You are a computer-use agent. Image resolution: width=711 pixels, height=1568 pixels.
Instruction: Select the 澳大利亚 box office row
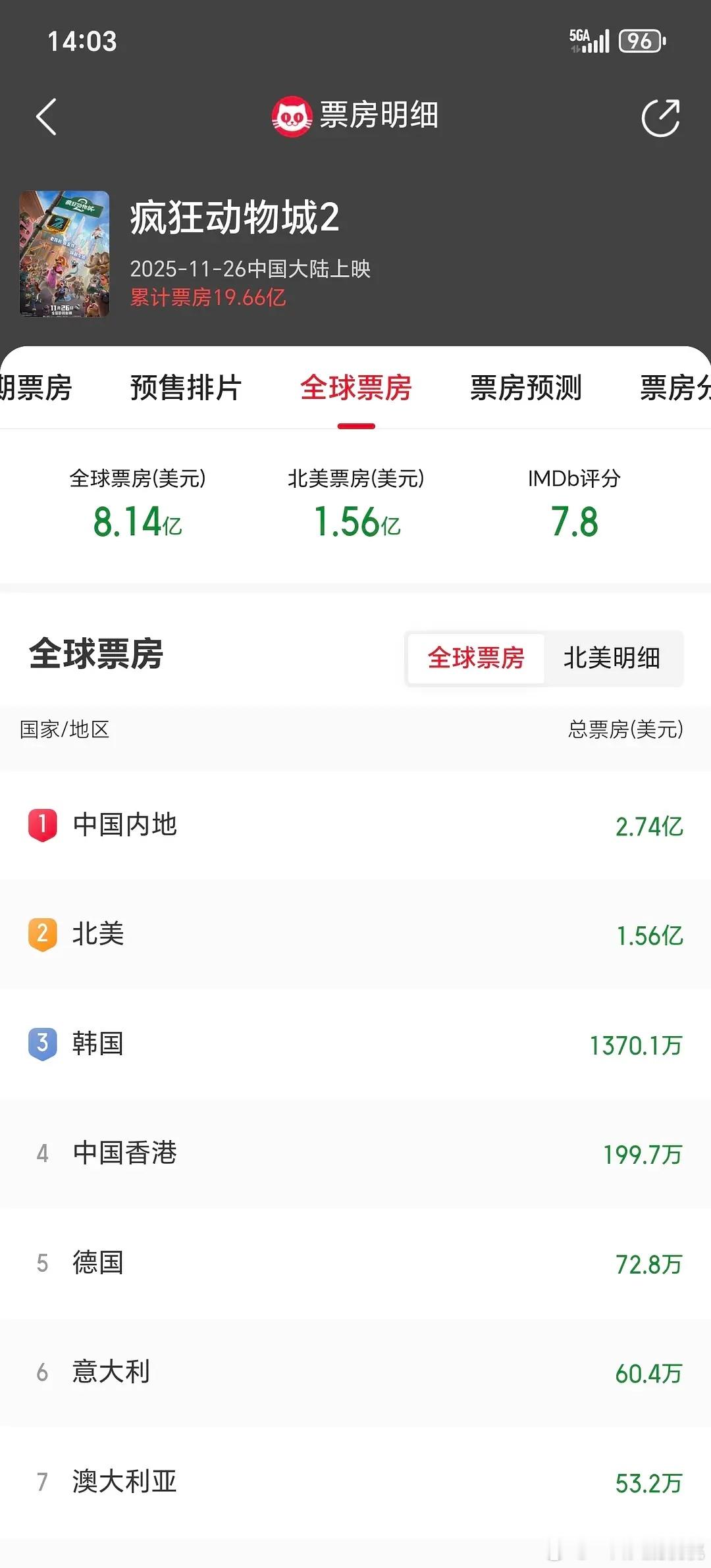click(355, 1481)
